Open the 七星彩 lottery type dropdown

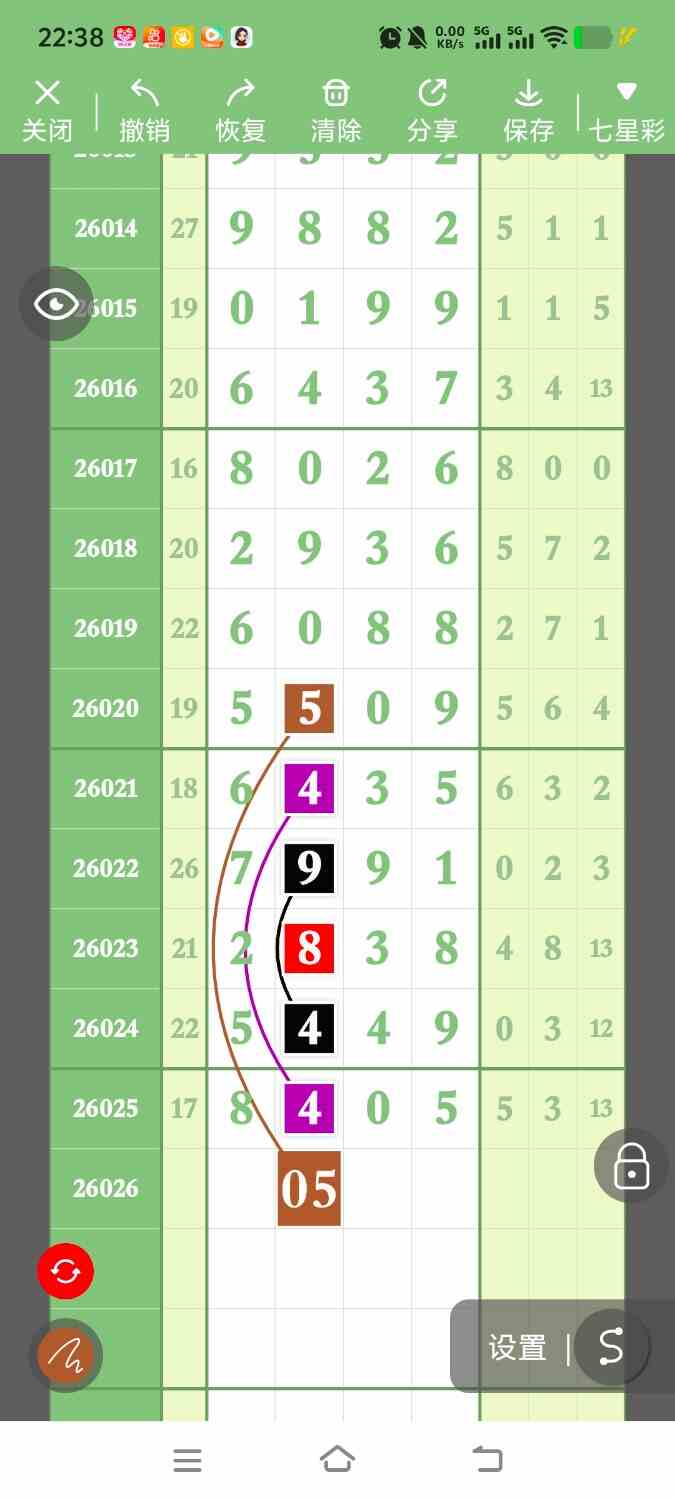626,111
